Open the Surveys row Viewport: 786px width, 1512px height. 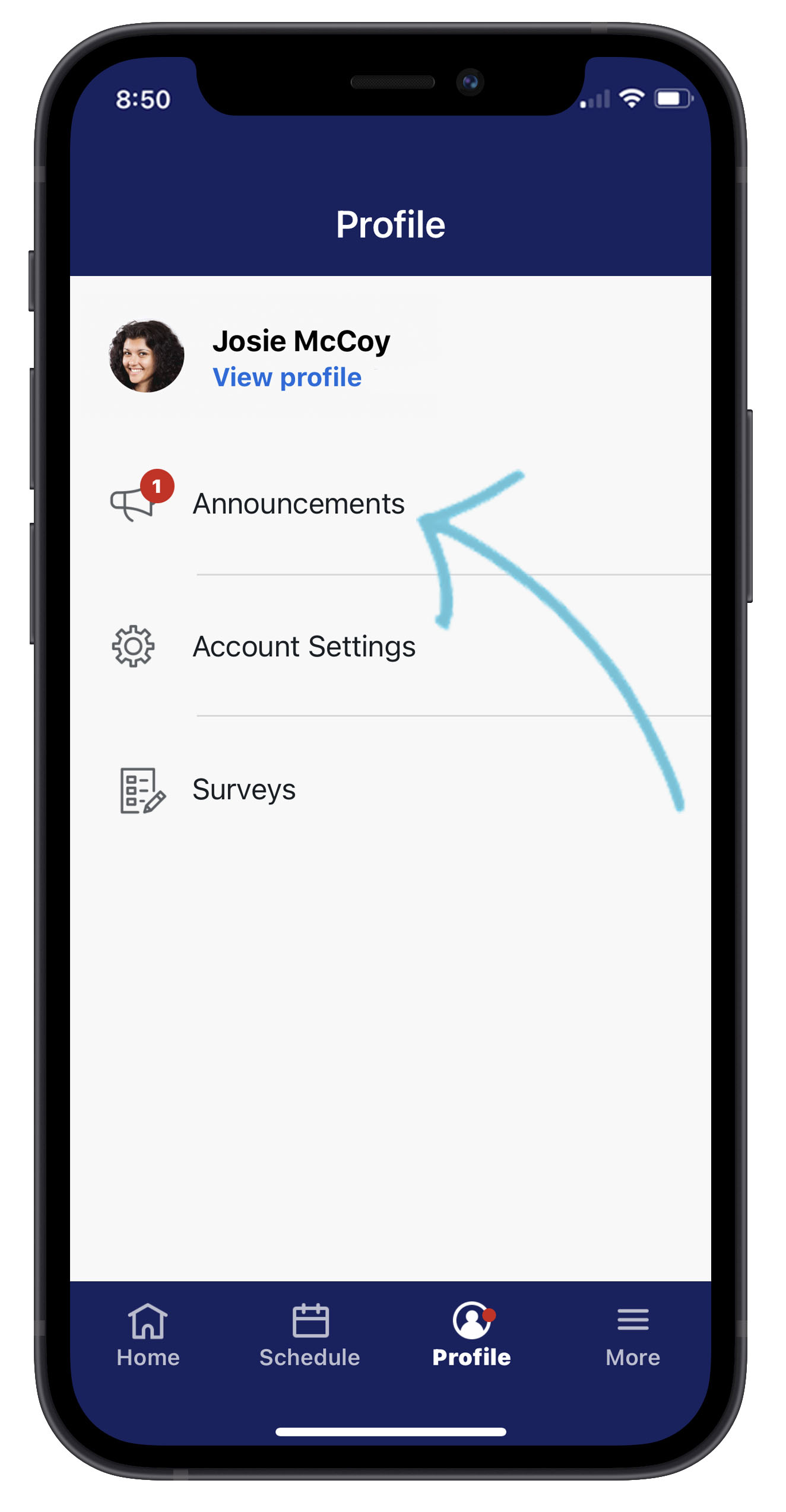point(391,789)
